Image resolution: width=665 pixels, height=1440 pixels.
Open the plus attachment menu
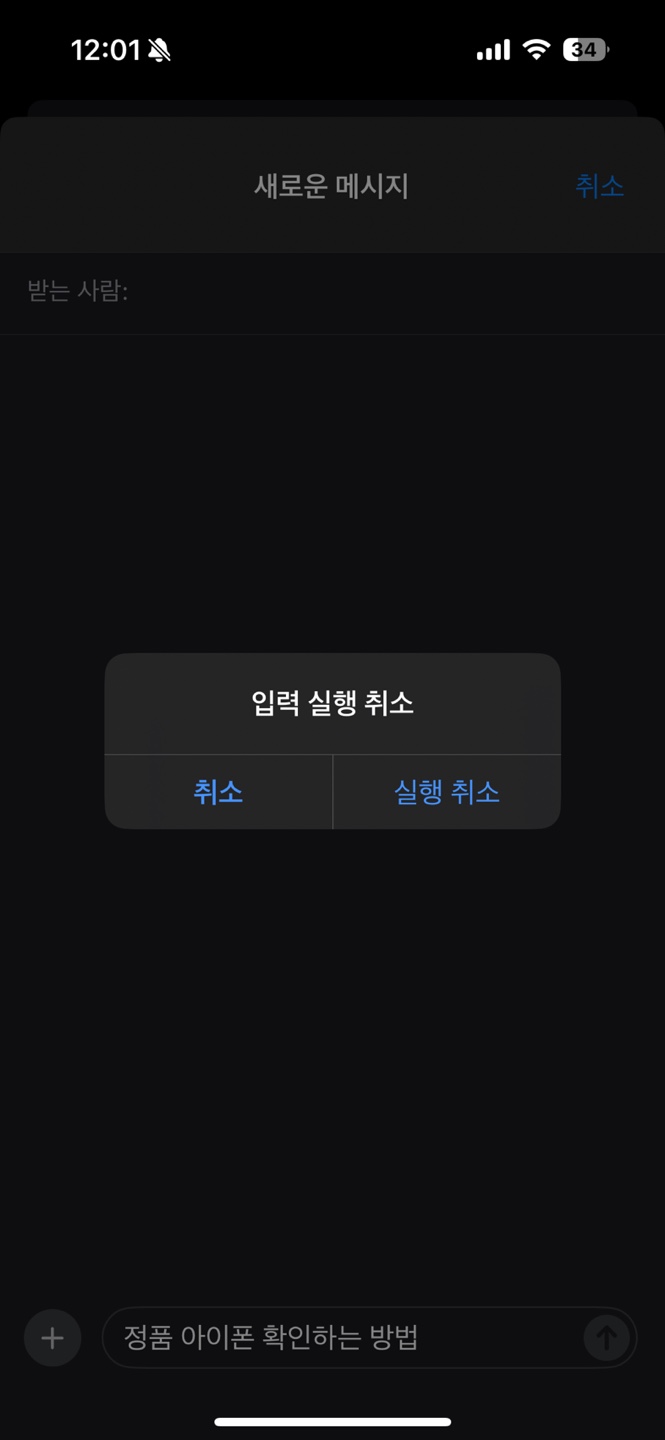click(x=52, y=1338)
